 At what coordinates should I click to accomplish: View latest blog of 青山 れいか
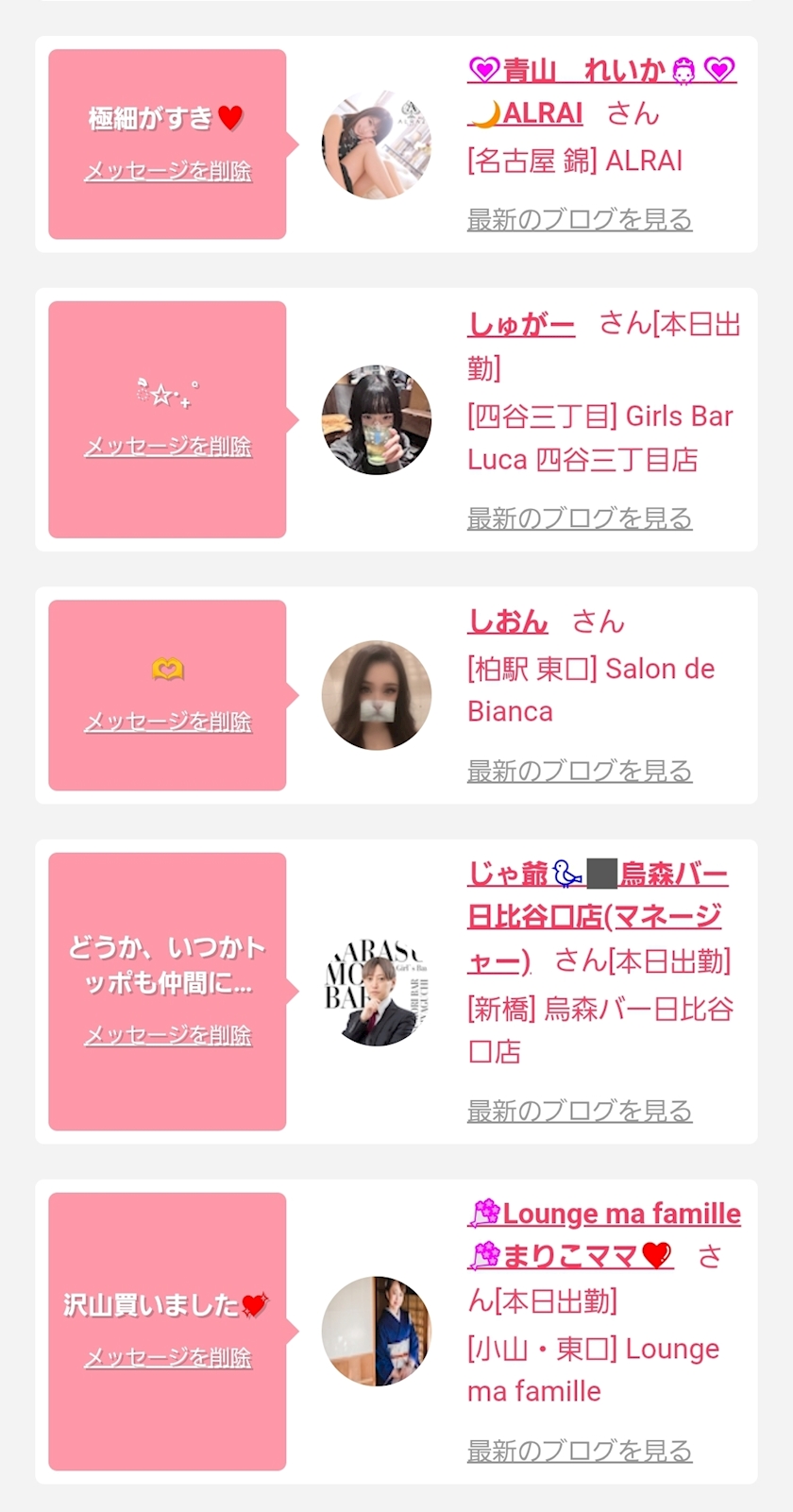(x=580, y=219)
